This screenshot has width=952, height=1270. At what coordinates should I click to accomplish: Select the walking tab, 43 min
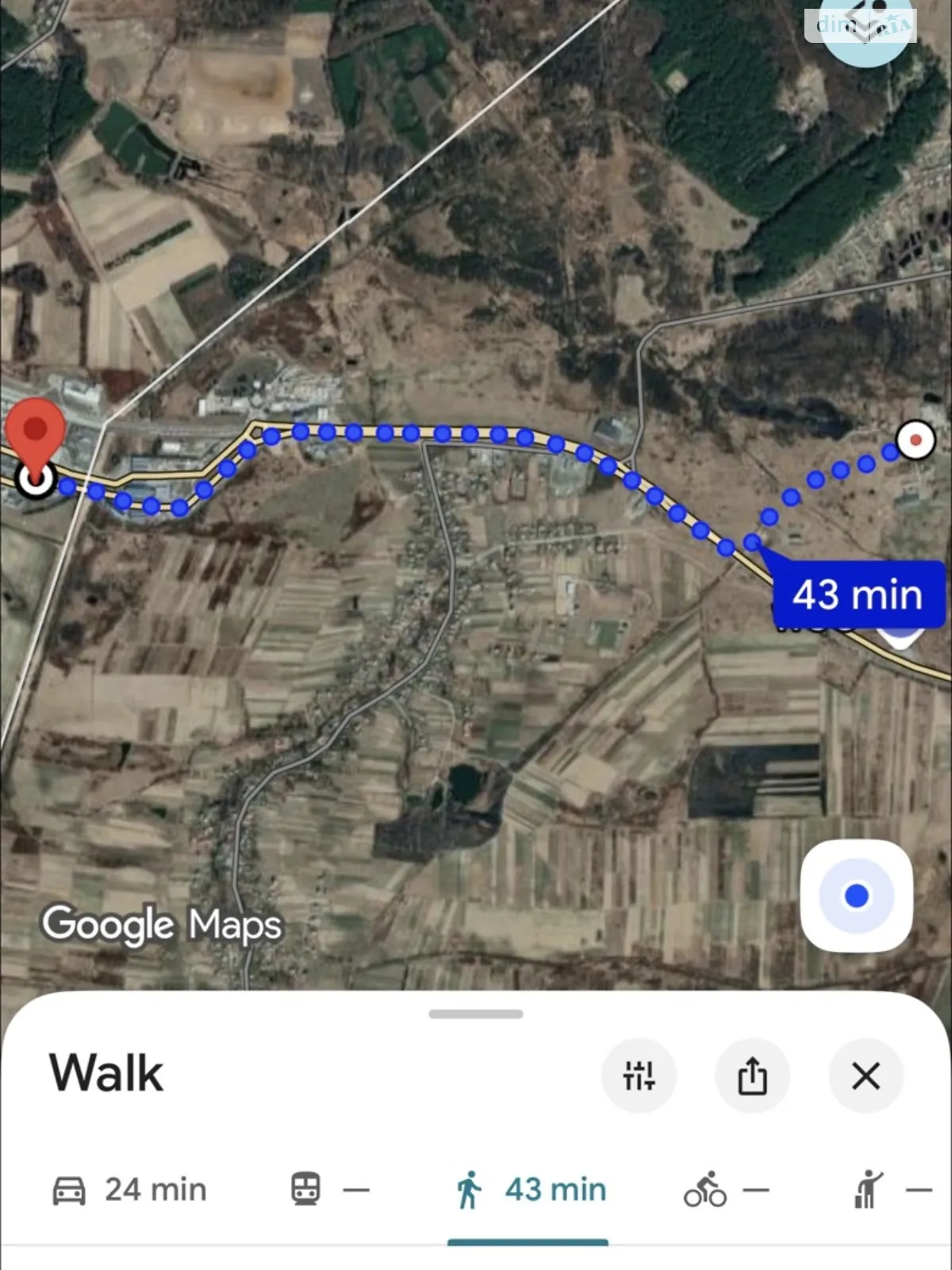530,1190
